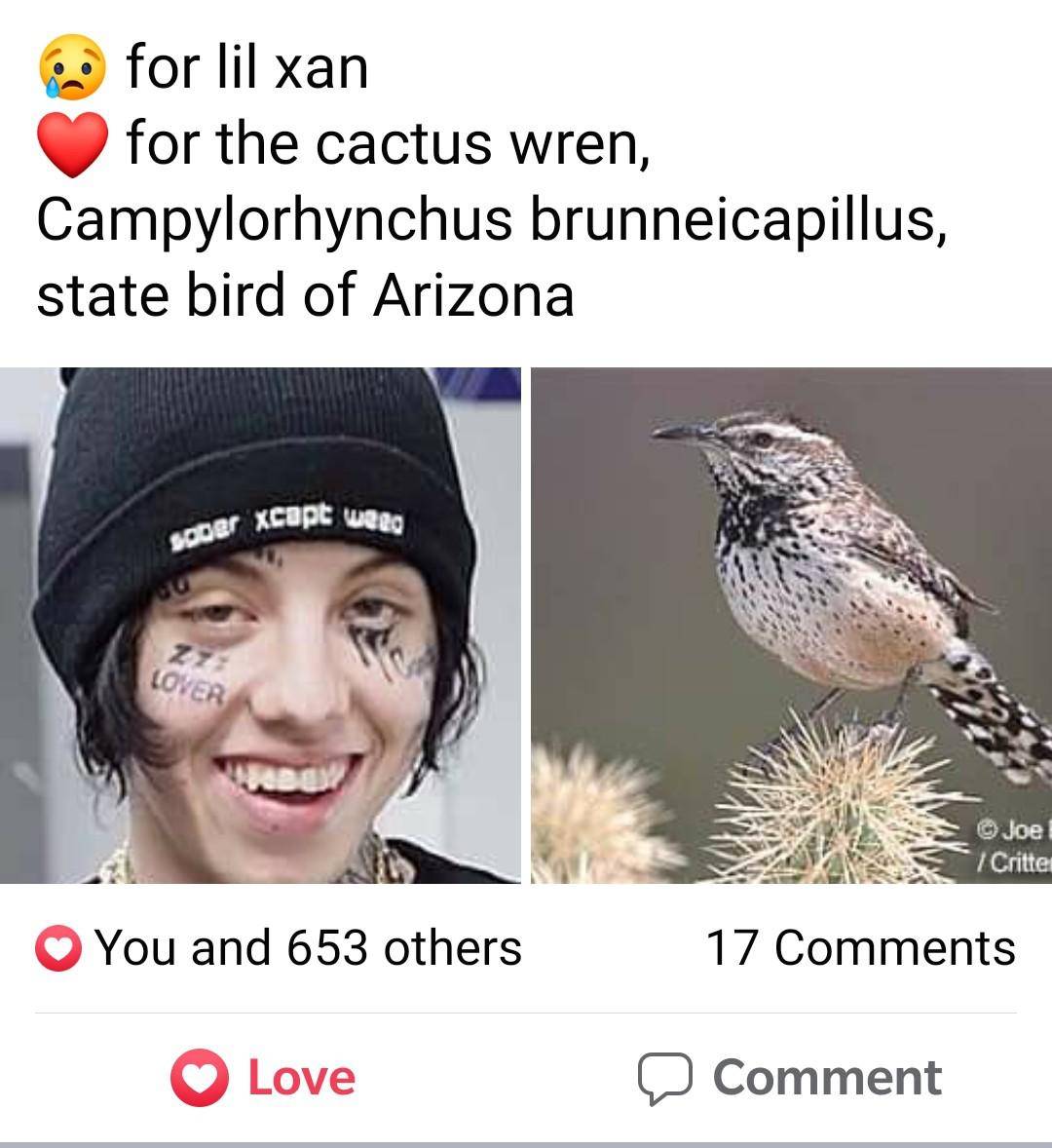Tap the Comment button
Image resolution: width=1052 pixels, height=1148 pixels.
[x=790, y=1078]
